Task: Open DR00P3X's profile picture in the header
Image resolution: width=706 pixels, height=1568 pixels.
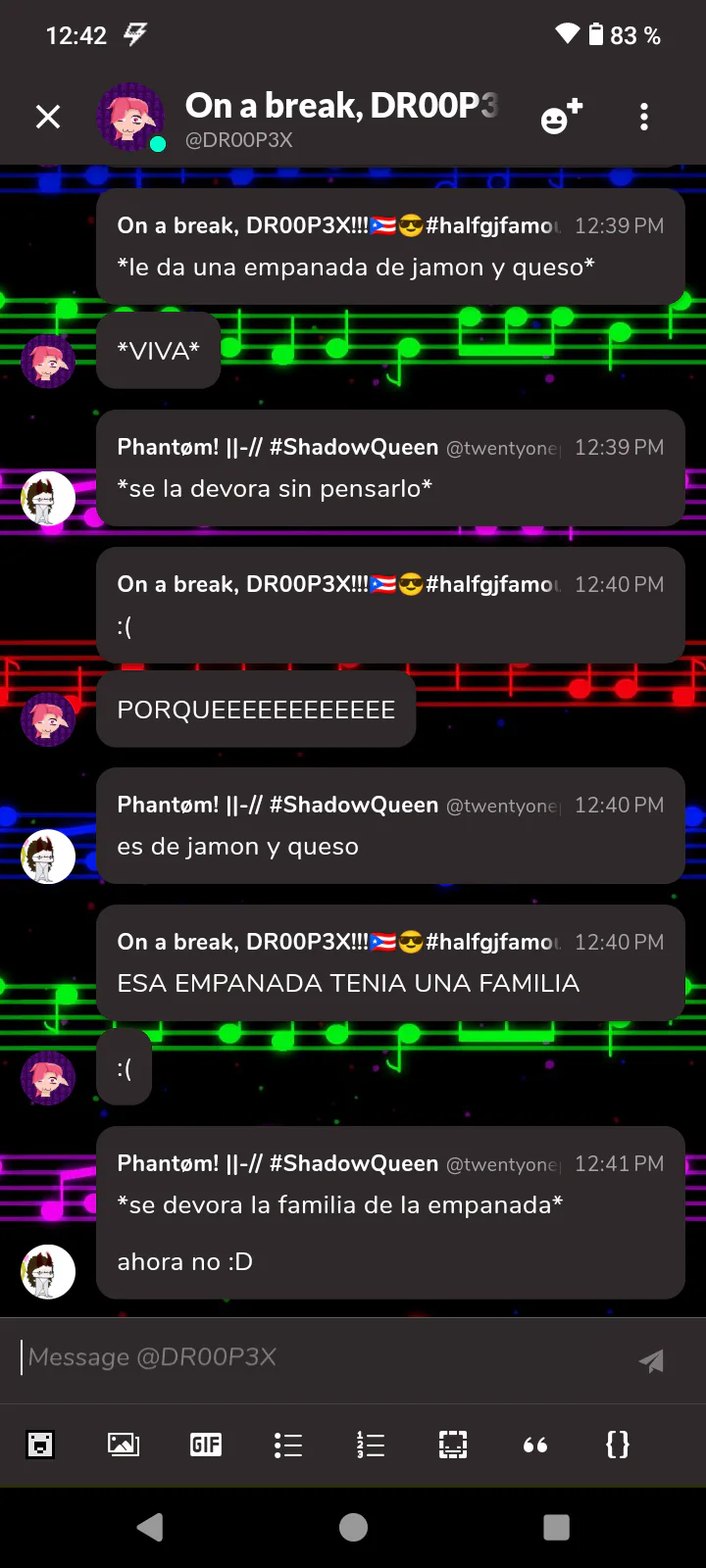Action: [x=129, y=118]
